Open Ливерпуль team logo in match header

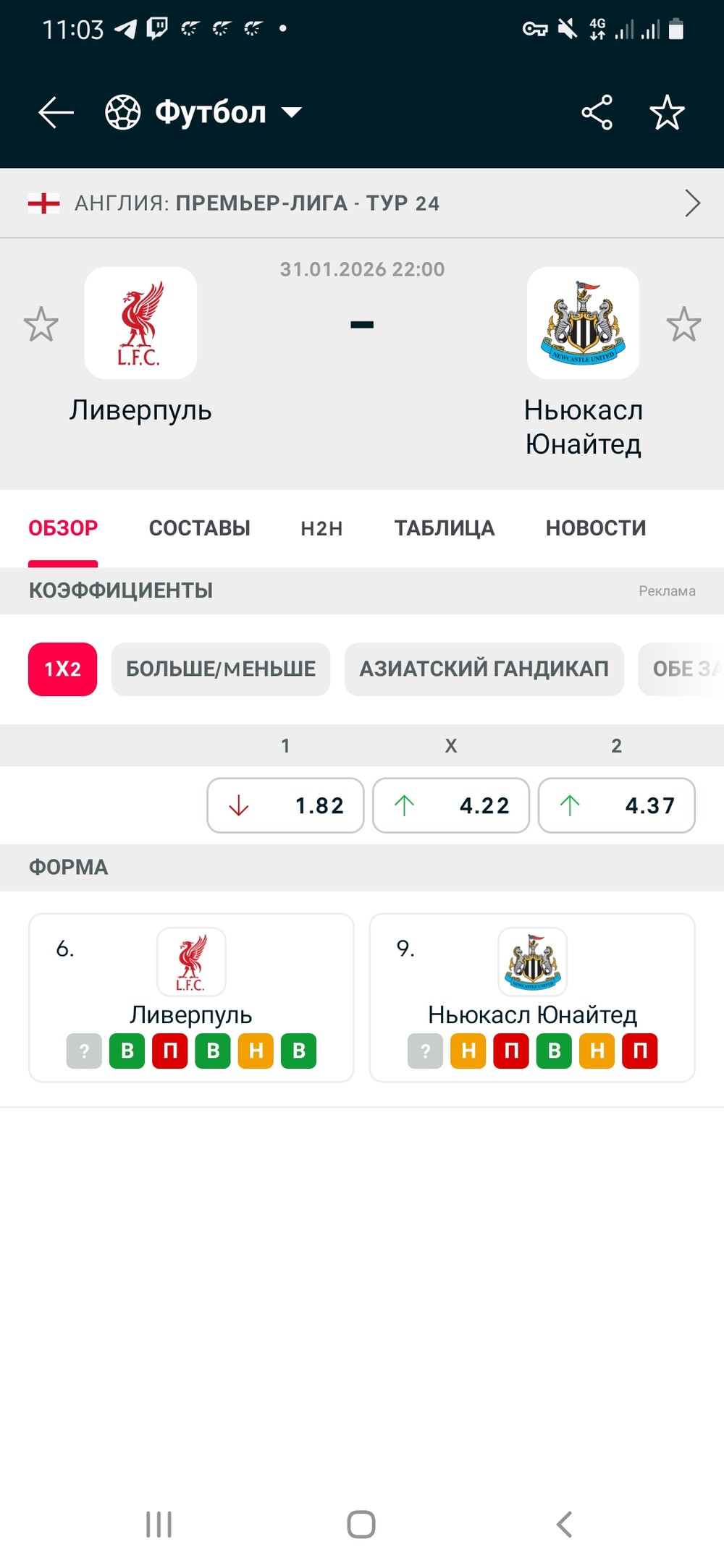[x=140, y=323]
